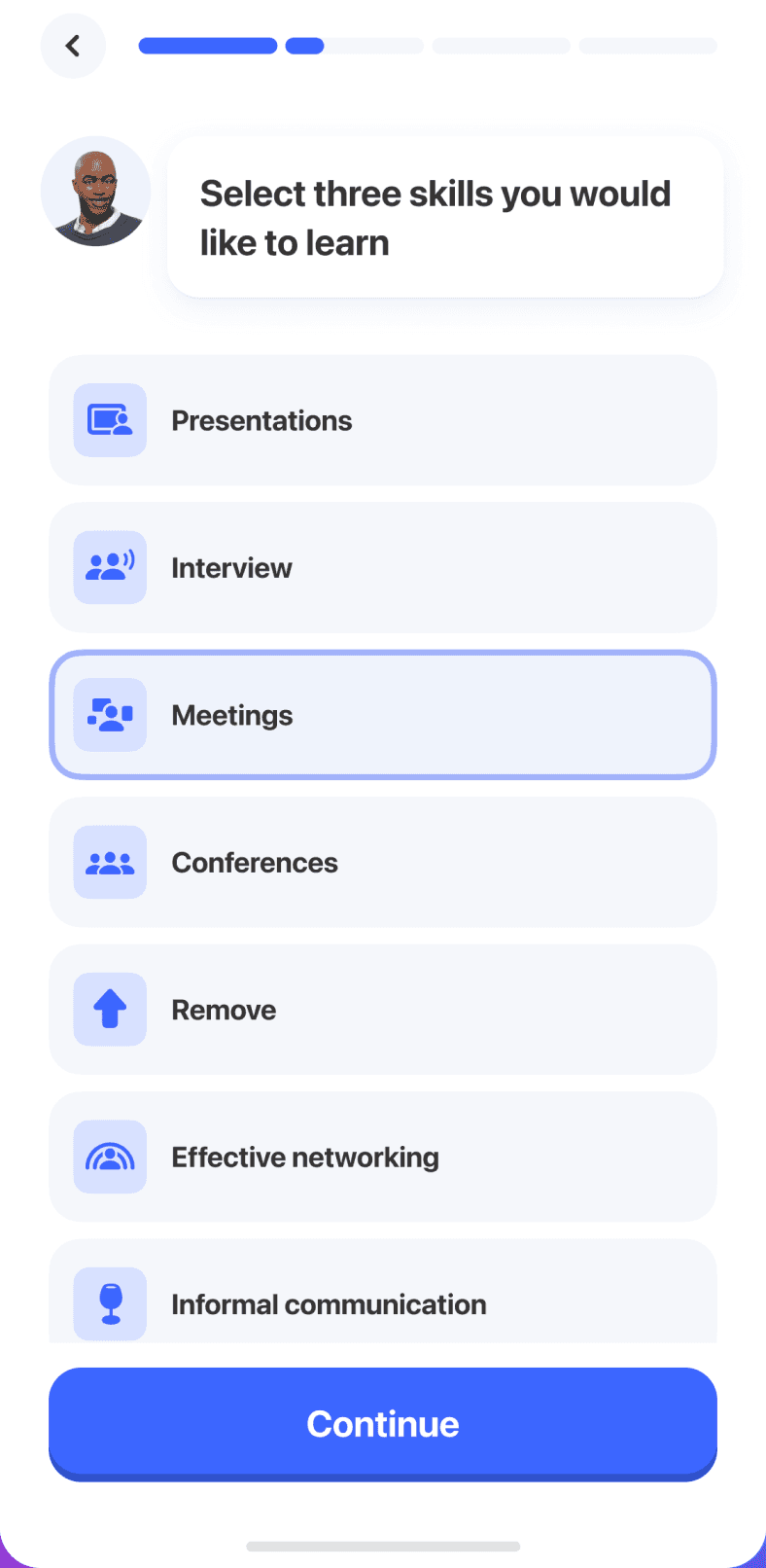Image resolution: width=766 pixels, height=1568 pixels.
Task: Tap the Continue button
Action: coord(383,1424)
